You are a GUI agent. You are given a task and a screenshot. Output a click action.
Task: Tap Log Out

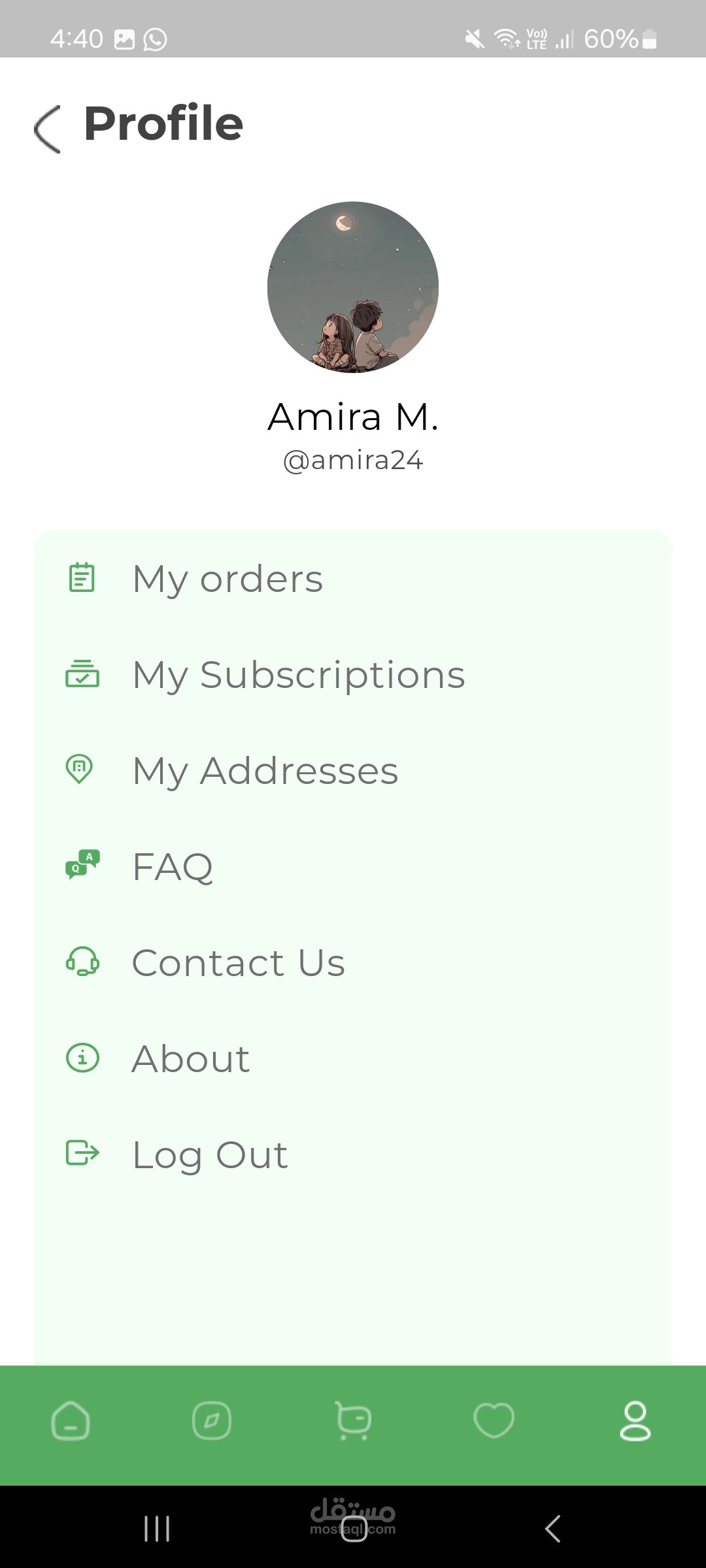353,1155
